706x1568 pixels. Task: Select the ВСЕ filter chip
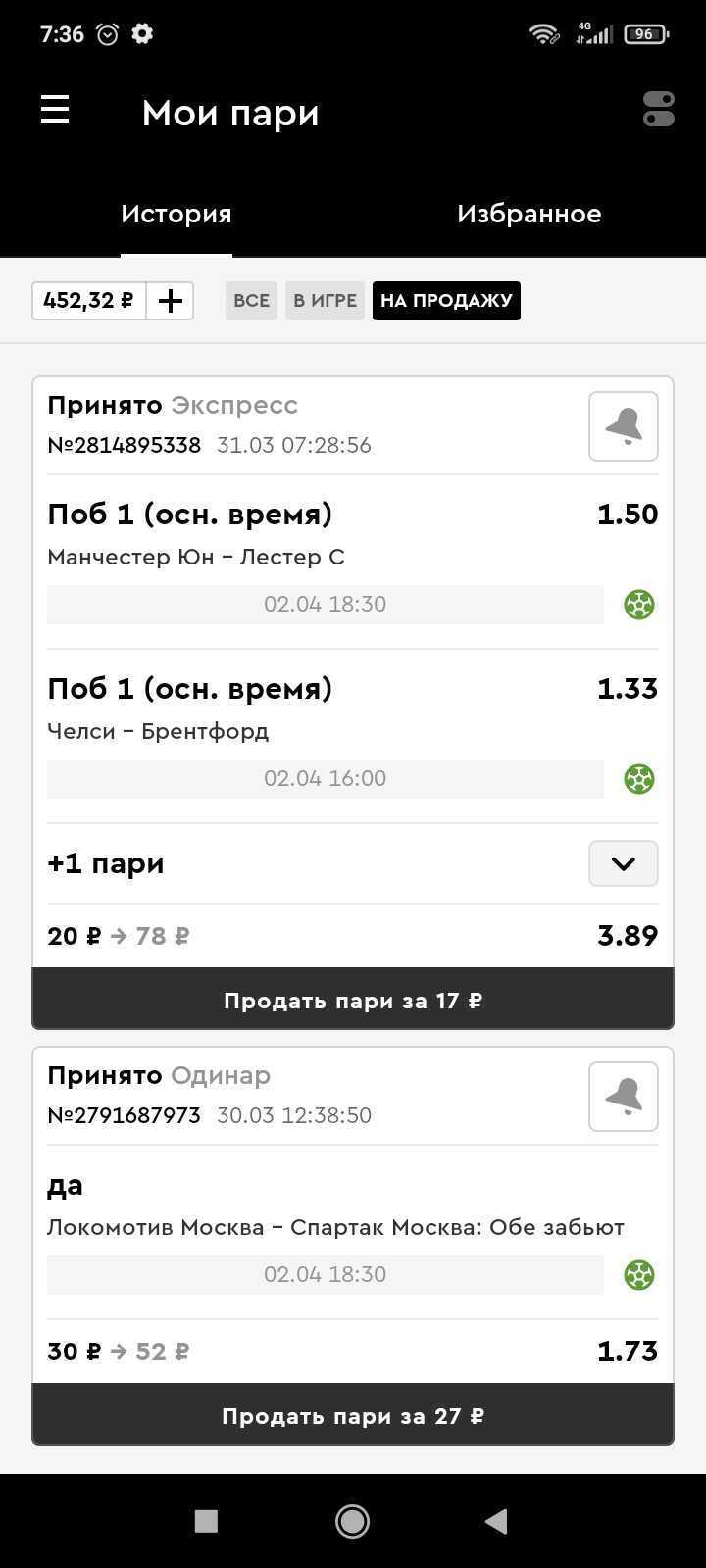(x=251, y=301)
